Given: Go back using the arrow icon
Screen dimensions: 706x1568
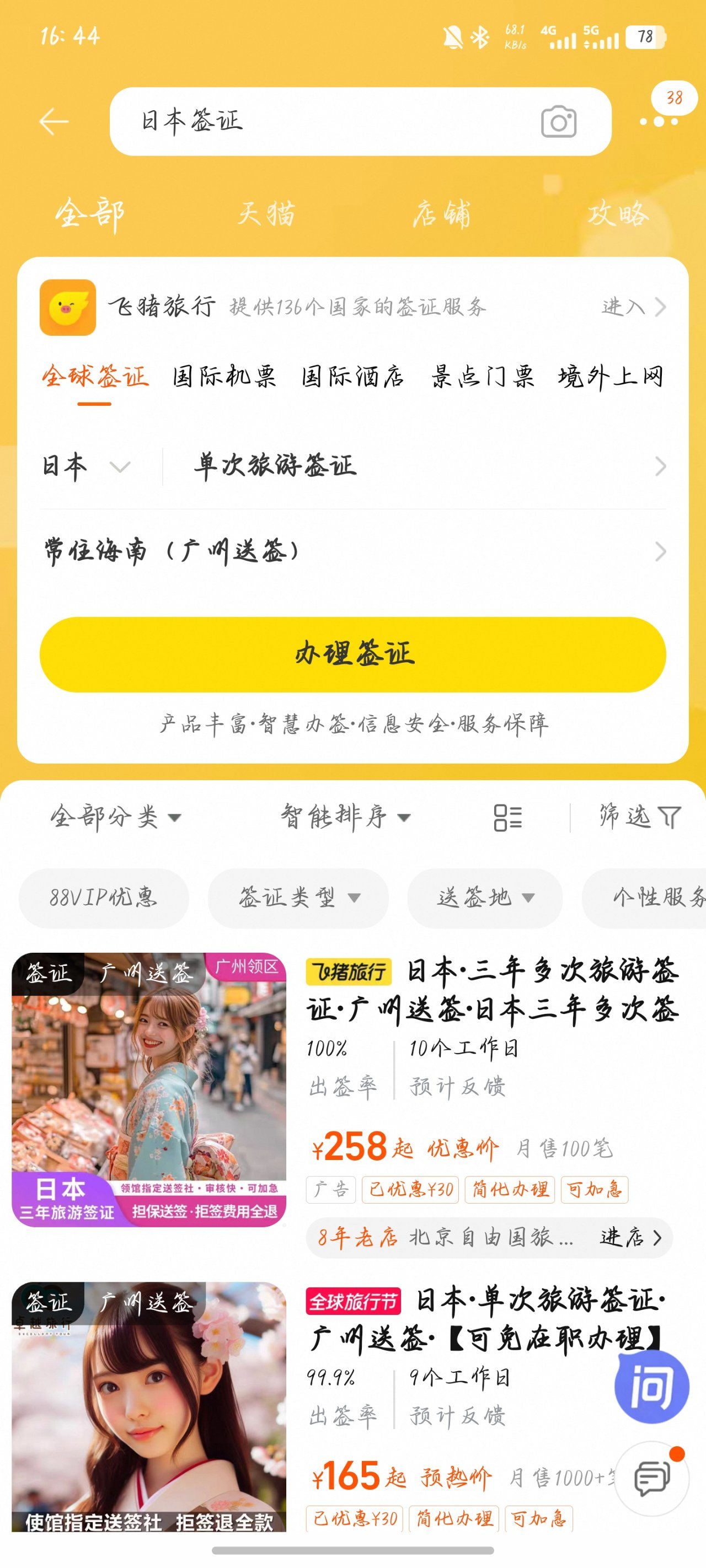Looking at the screenshot, I should pos(54,122).
